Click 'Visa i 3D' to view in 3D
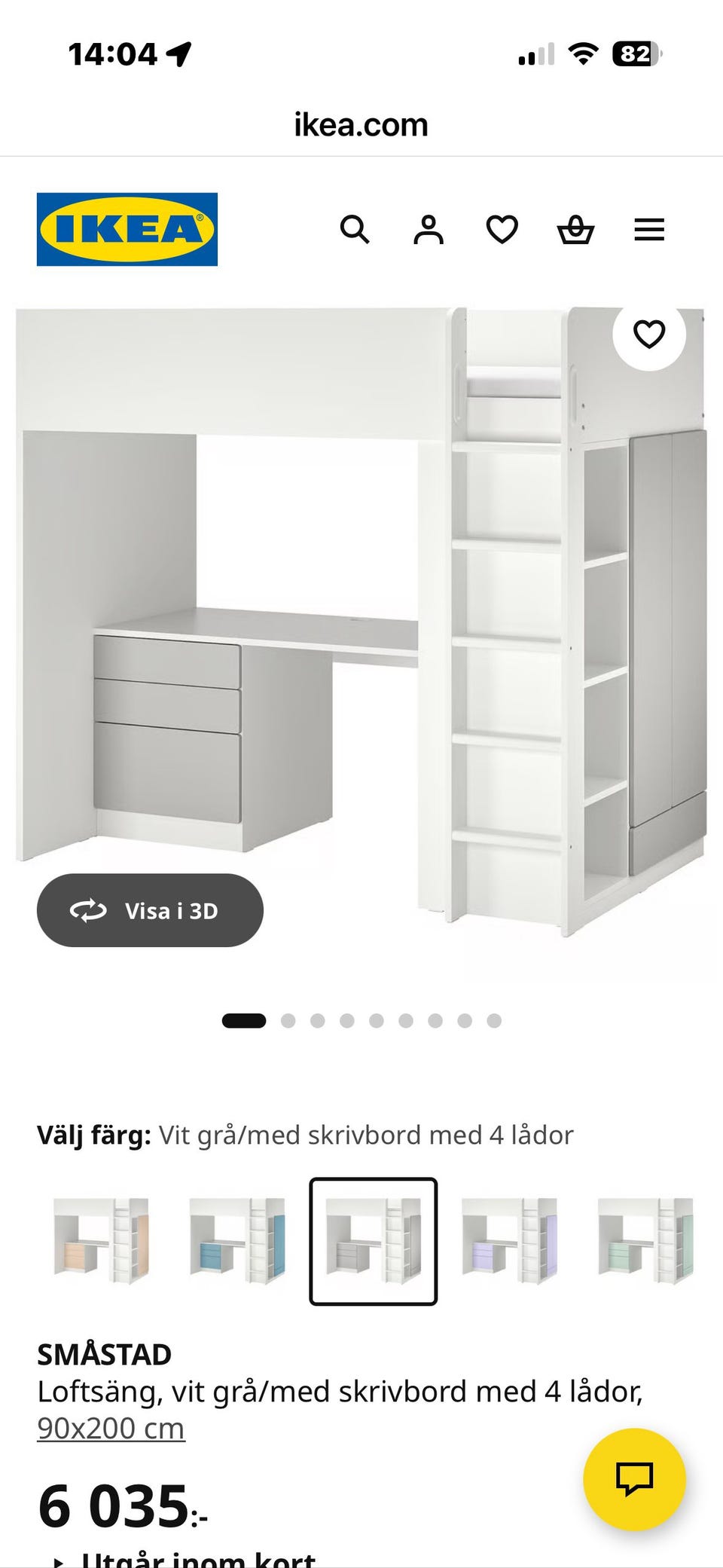This screenshot has height=1568, width=723. pyautogui.click(x=150, y=910)
